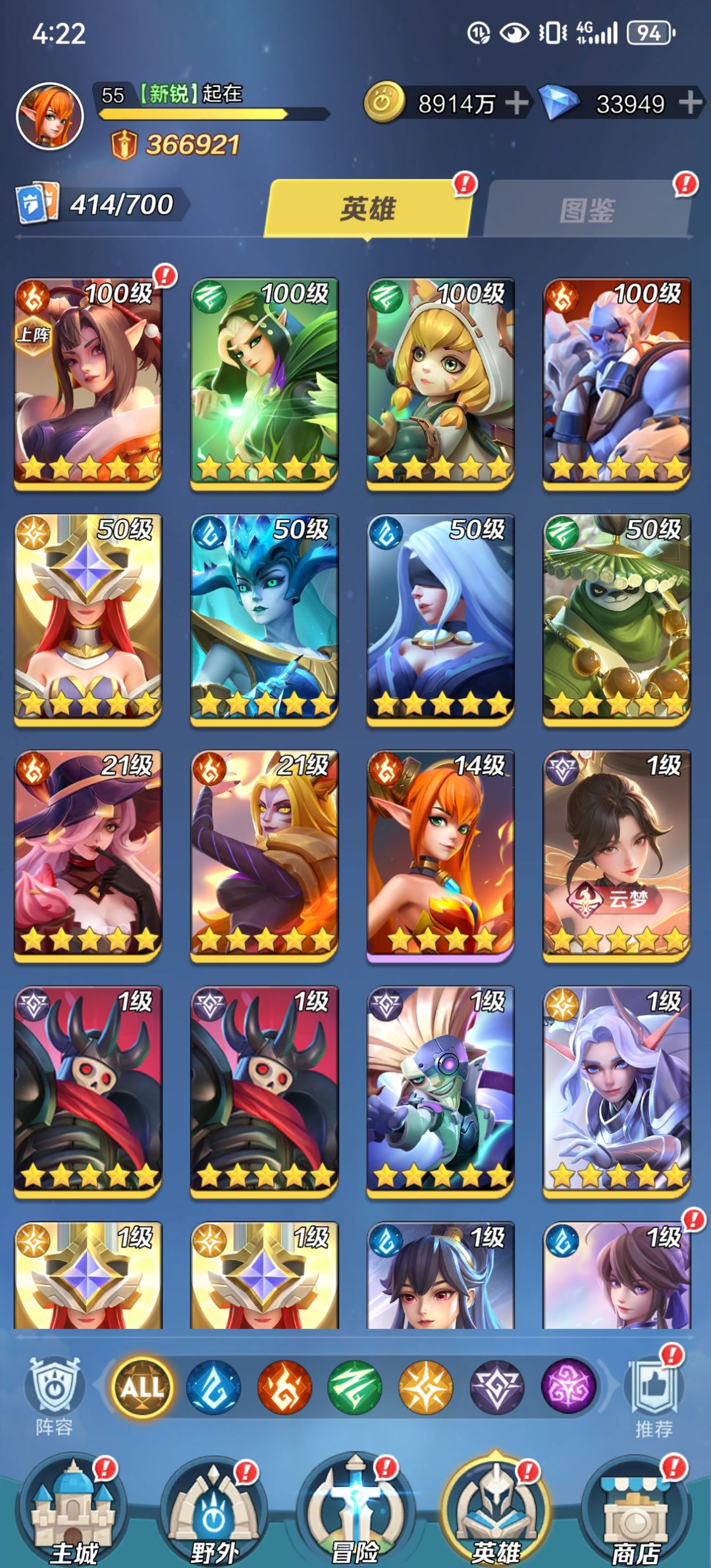The height and width of the screenshot is (1568, 711).
Task: Filter heroes by ALL
Action: point(142,1388)
